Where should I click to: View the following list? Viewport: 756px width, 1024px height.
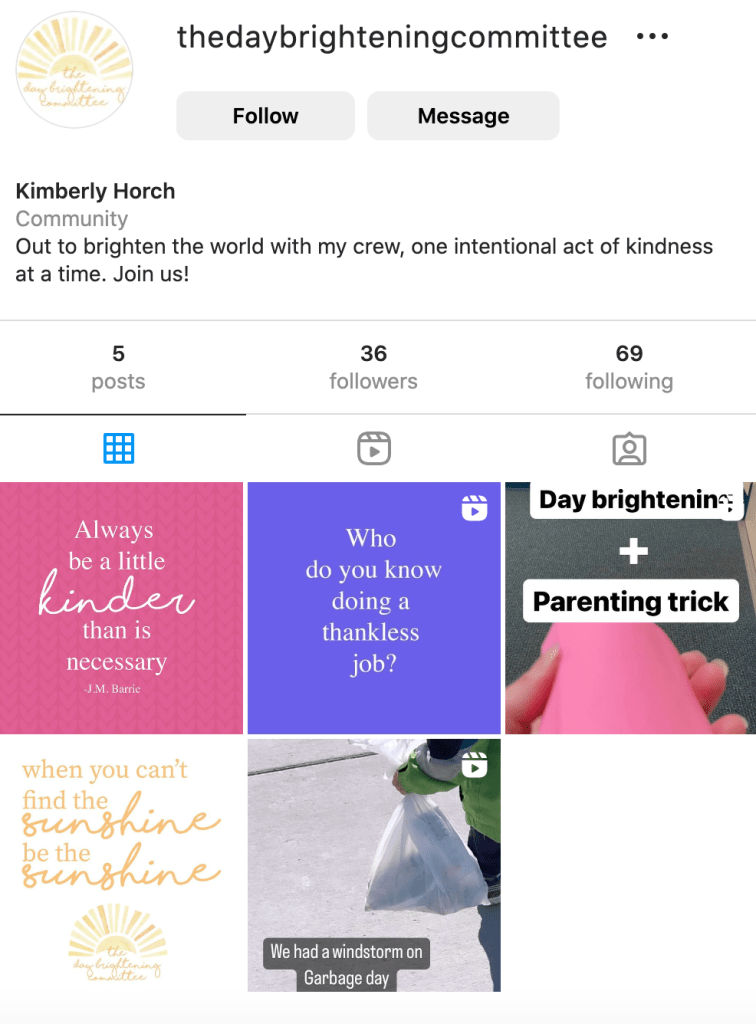[629, 367]
